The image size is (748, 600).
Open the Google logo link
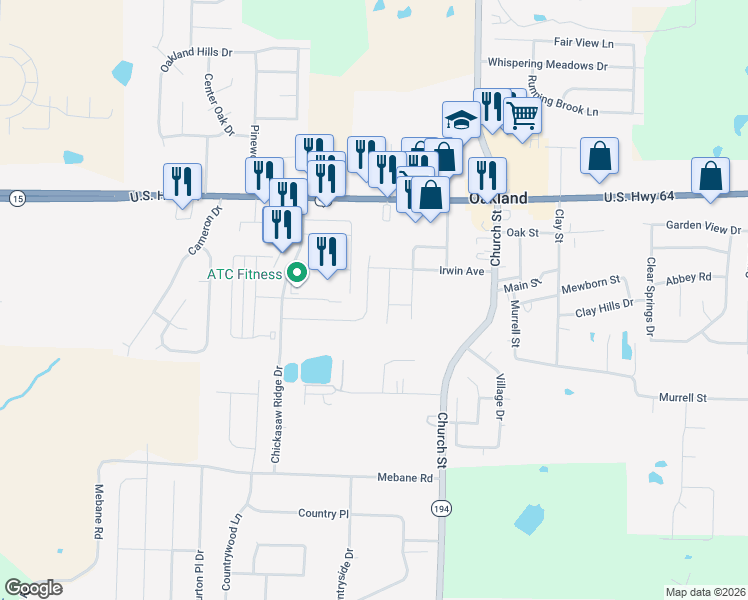tap(34, 588)
